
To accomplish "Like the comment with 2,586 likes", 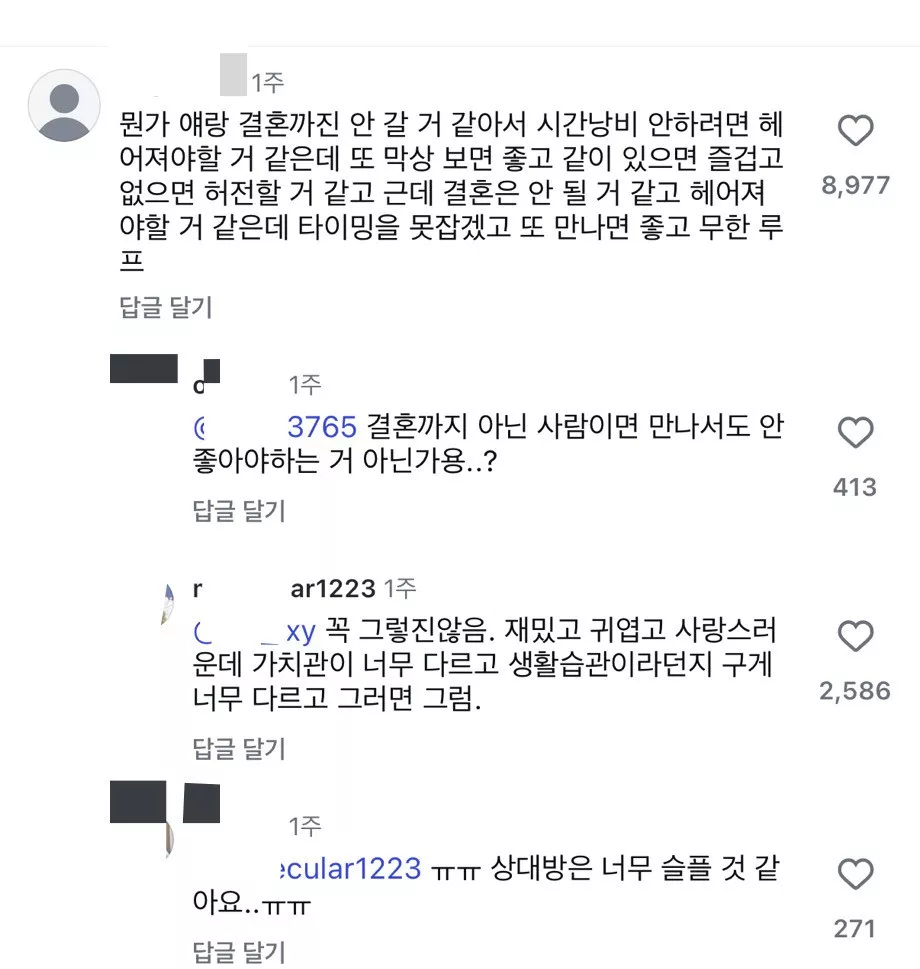I will pyautogui.click(x=854, y=637).
